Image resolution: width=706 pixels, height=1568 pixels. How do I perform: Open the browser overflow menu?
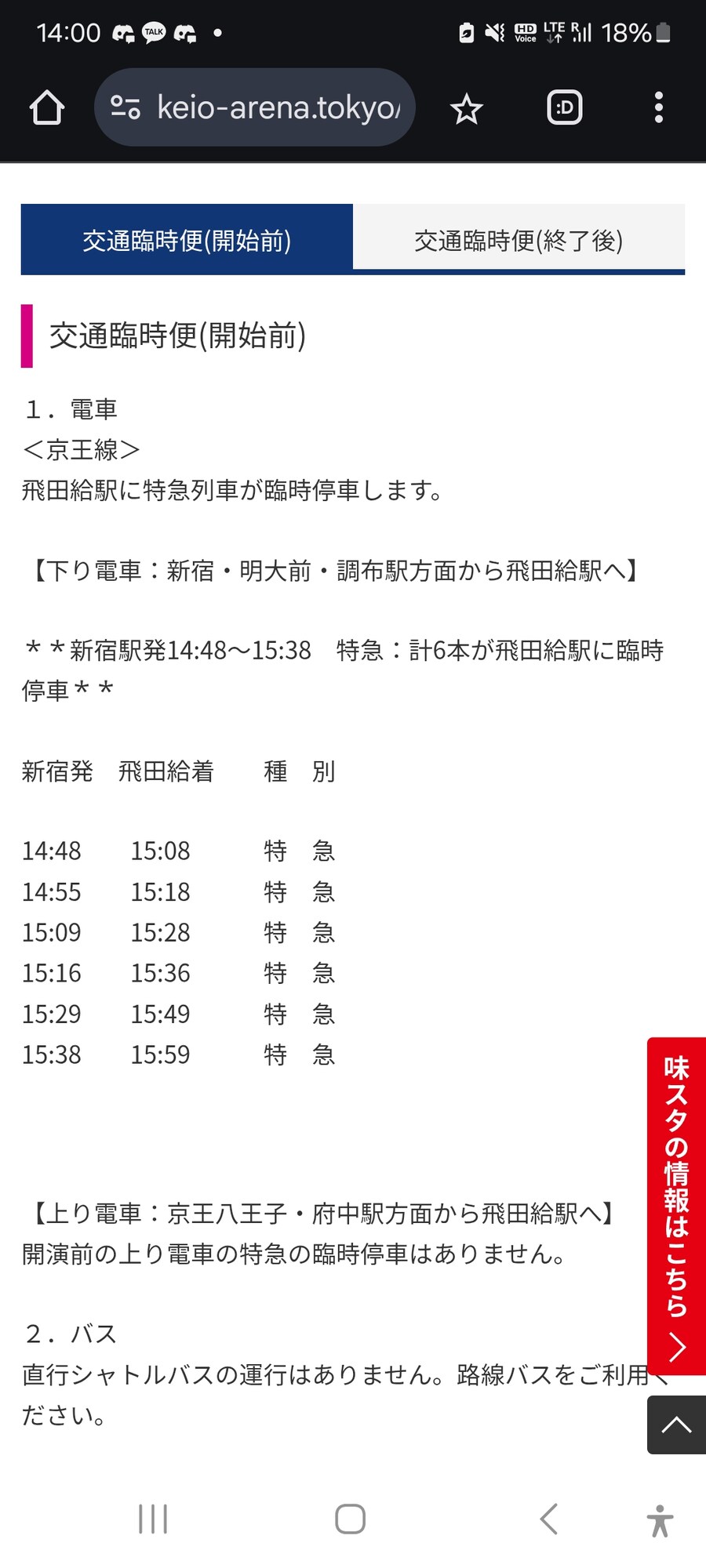coord(658,107)
